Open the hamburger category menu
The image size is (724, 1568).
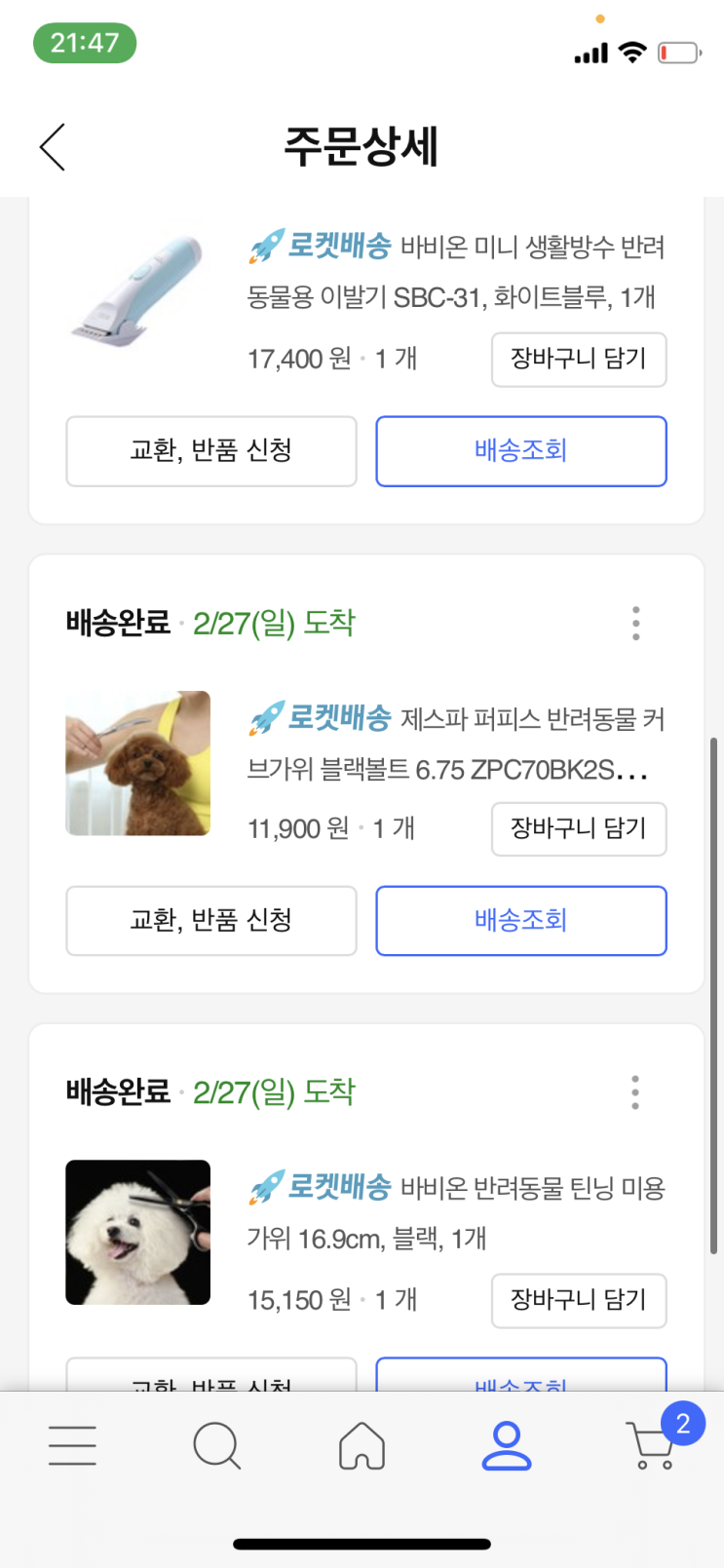click(x=73, y=1444)
